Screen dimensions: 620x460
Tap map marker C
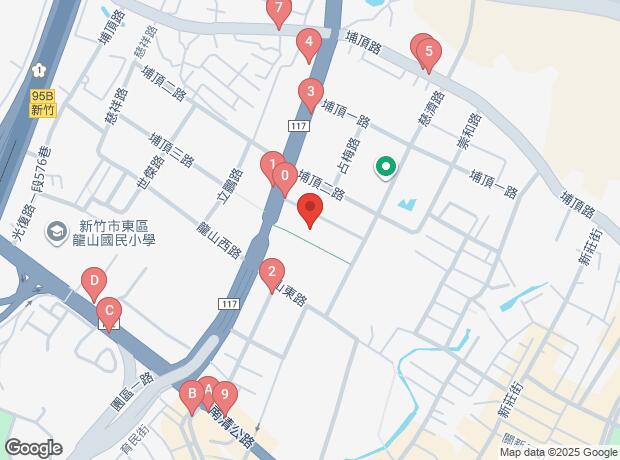[109, 311]
